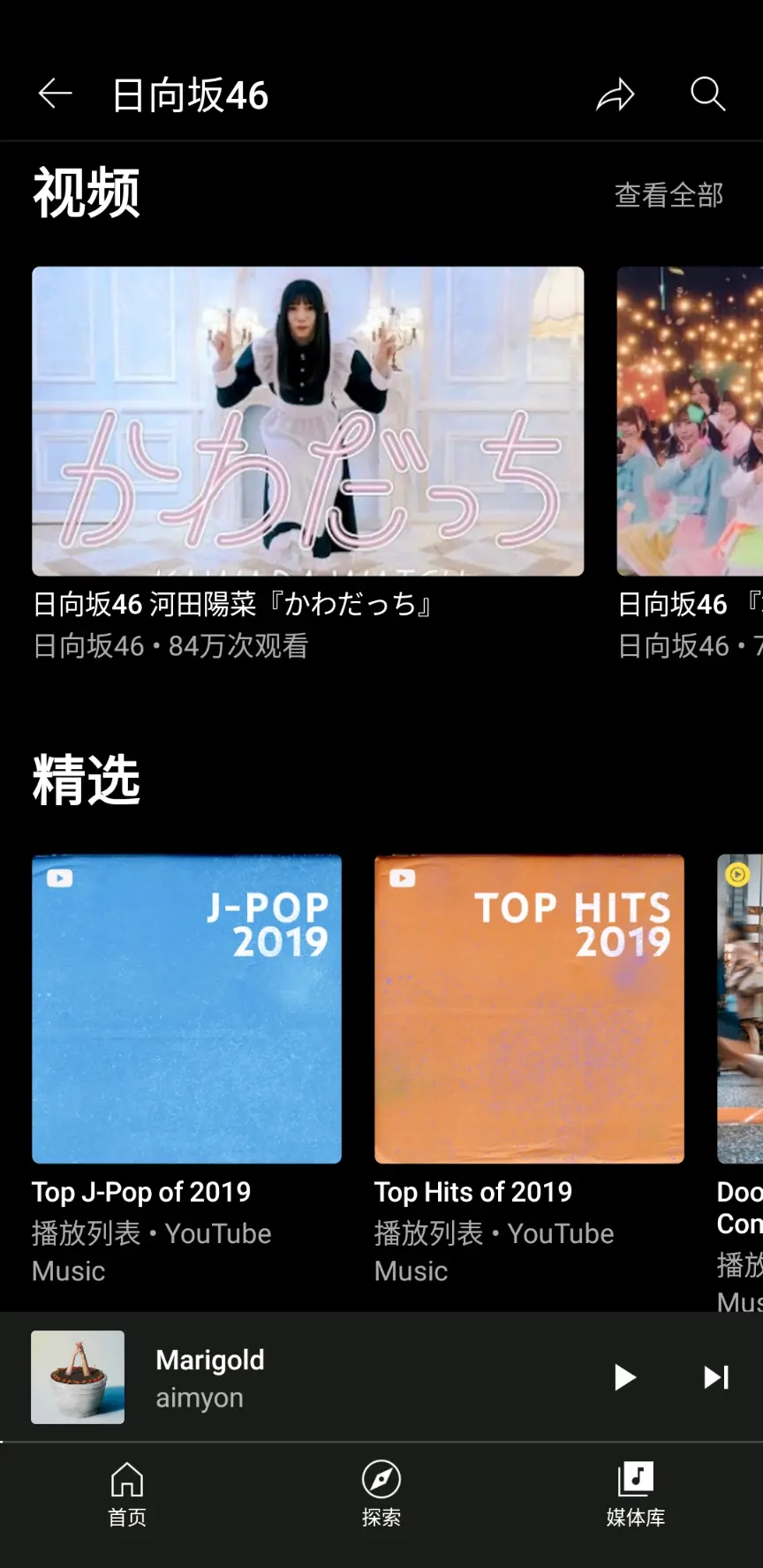Share the 日向坂46 artist page
The image size is (763, 1568).
(616, 94)
